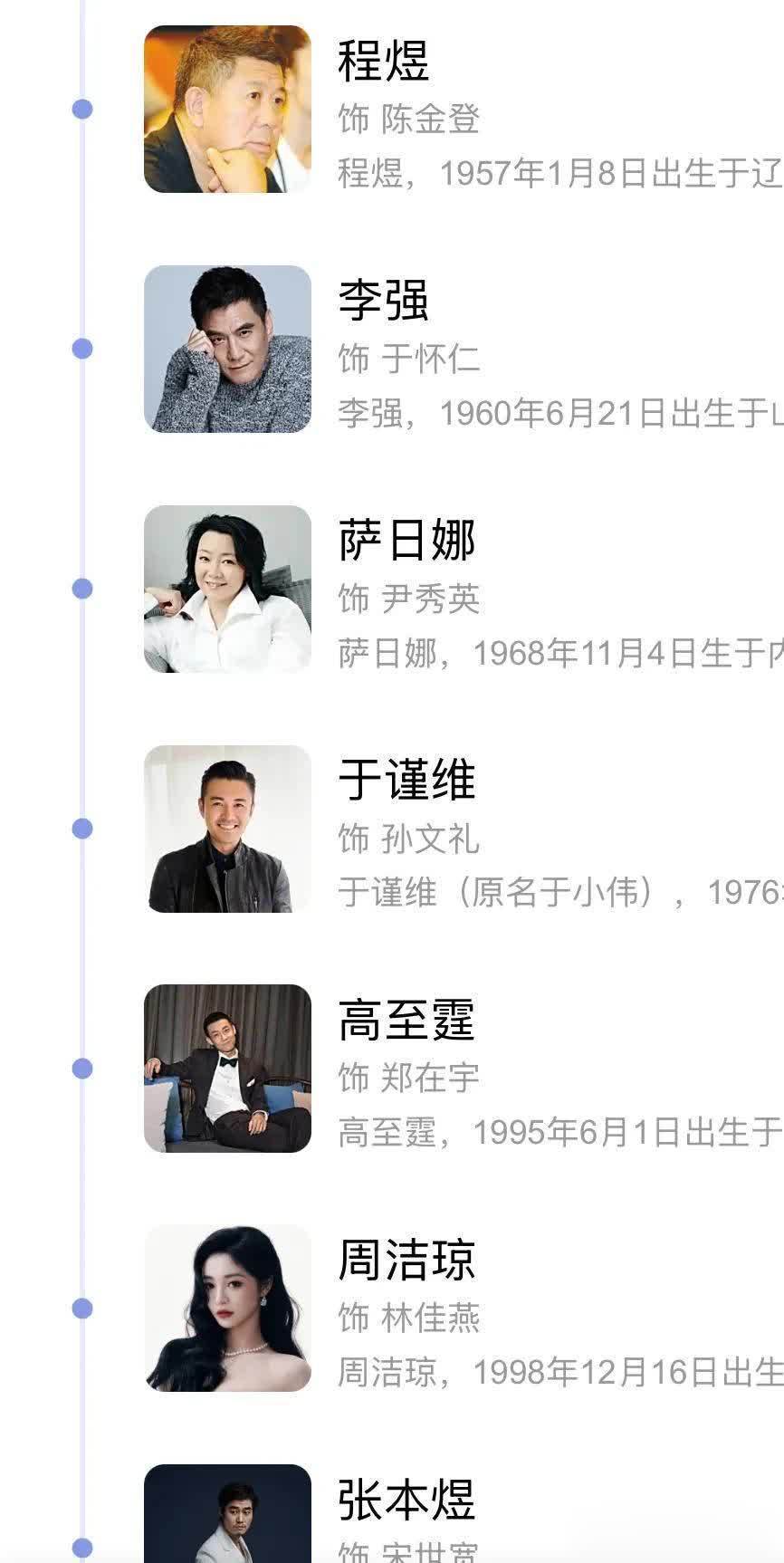
Task: Tap the 高至霆 cast entry
Action: click(406, 1021)
